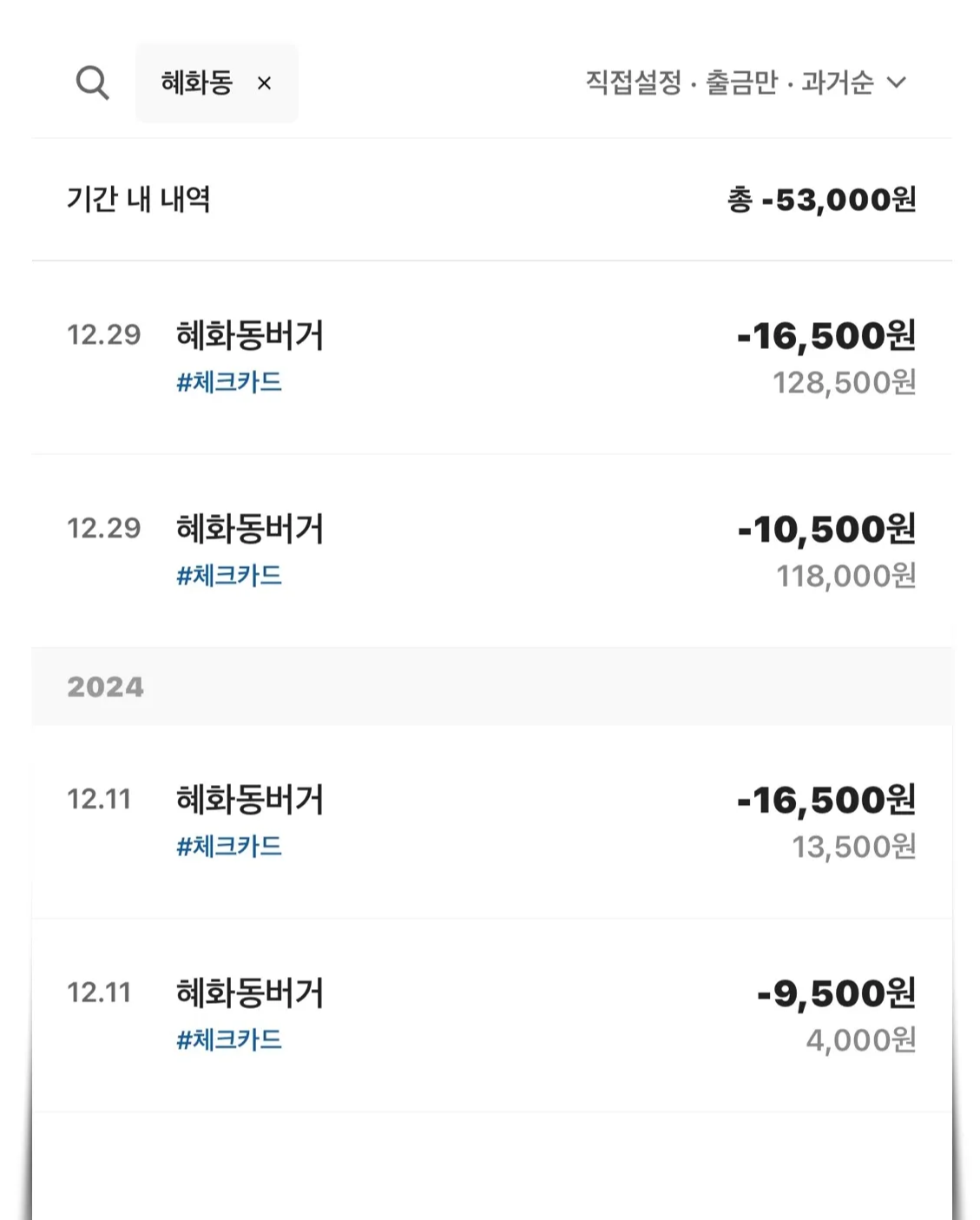Remove the 혜화동 search chip via × icon
Image resolution: width=980 pixels, height=1220 pixels.
(265, 83)
